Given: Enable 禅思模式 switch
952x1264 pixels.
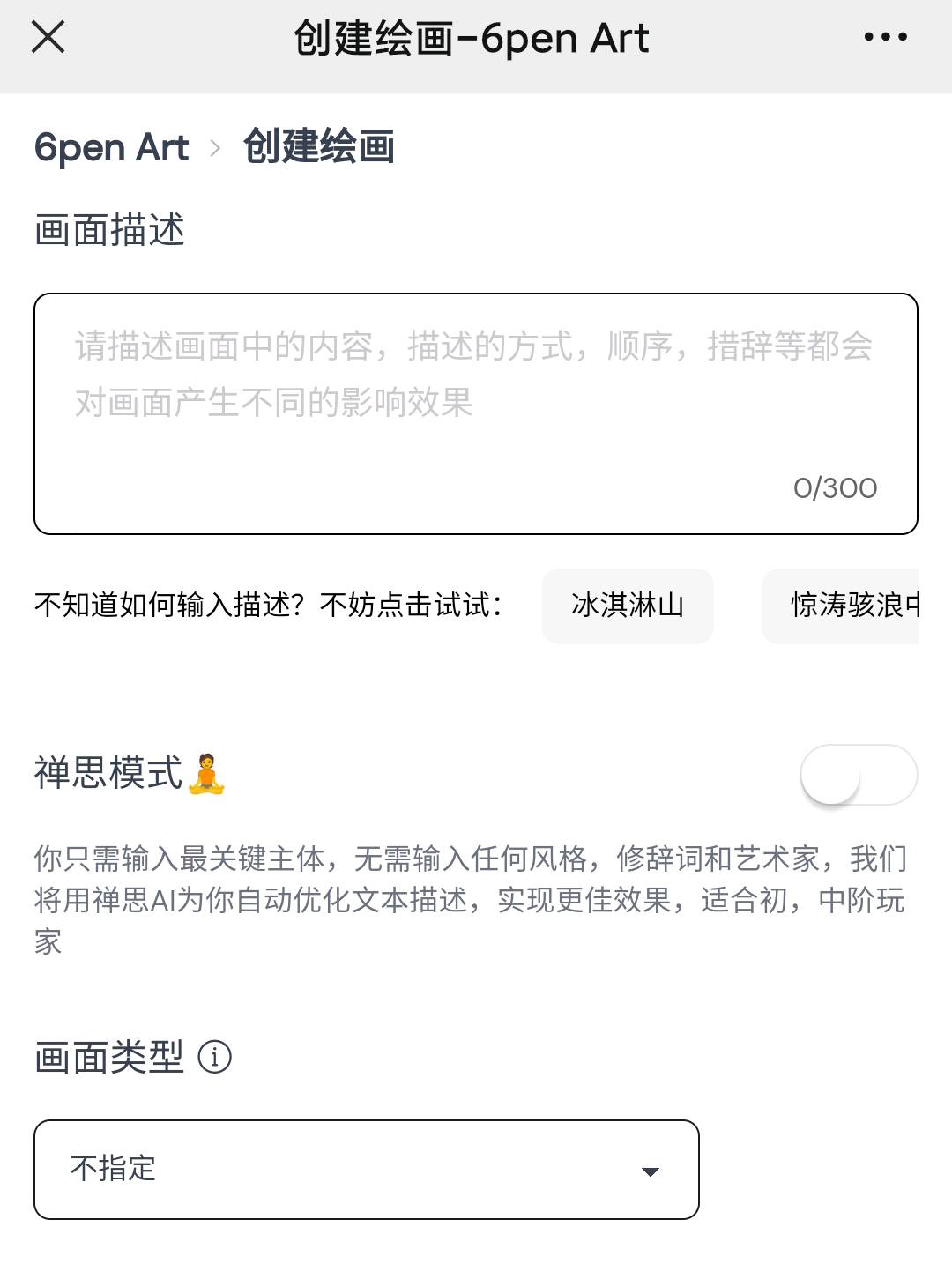Looking at the screenshot, I should (858, 775).
